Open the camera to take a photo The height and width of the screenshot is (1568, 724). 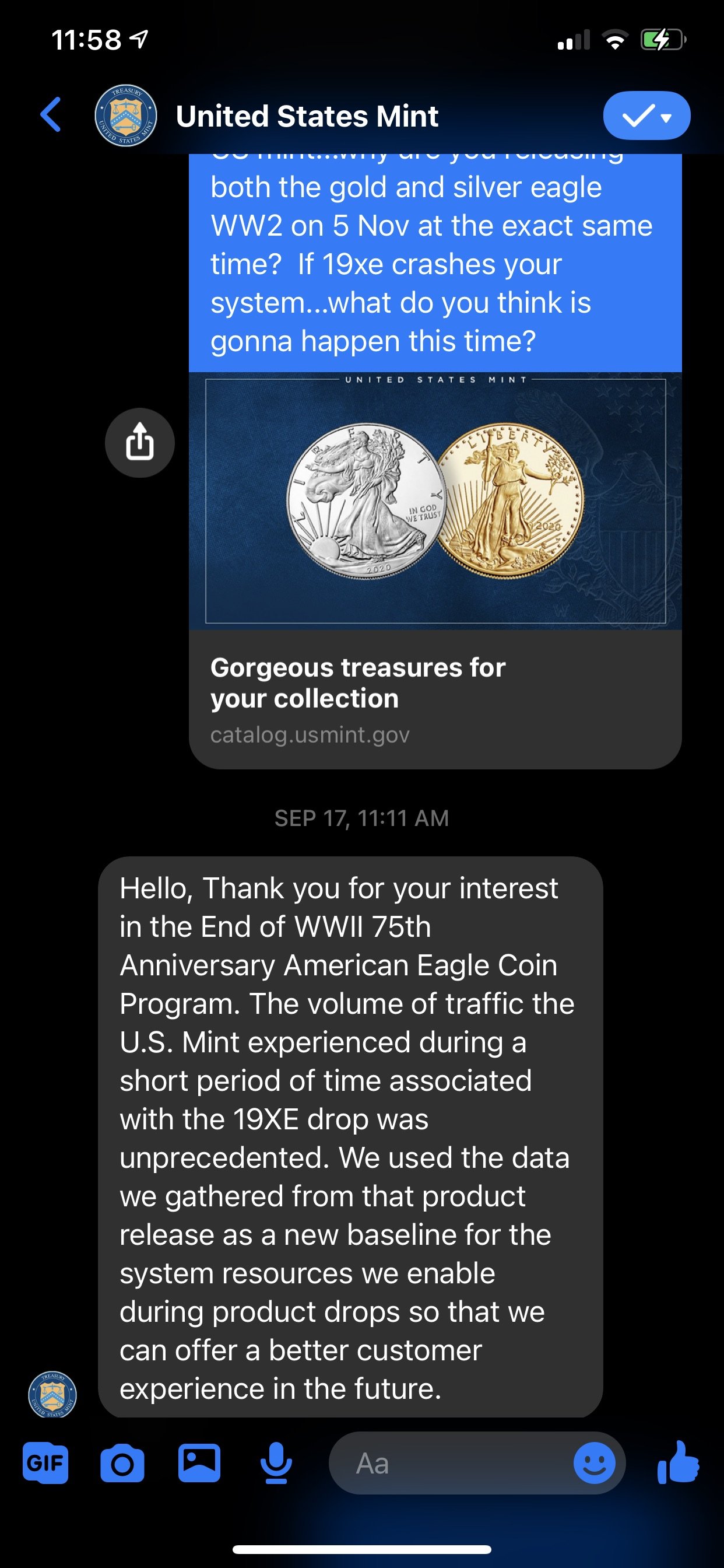pos(122,1462)
